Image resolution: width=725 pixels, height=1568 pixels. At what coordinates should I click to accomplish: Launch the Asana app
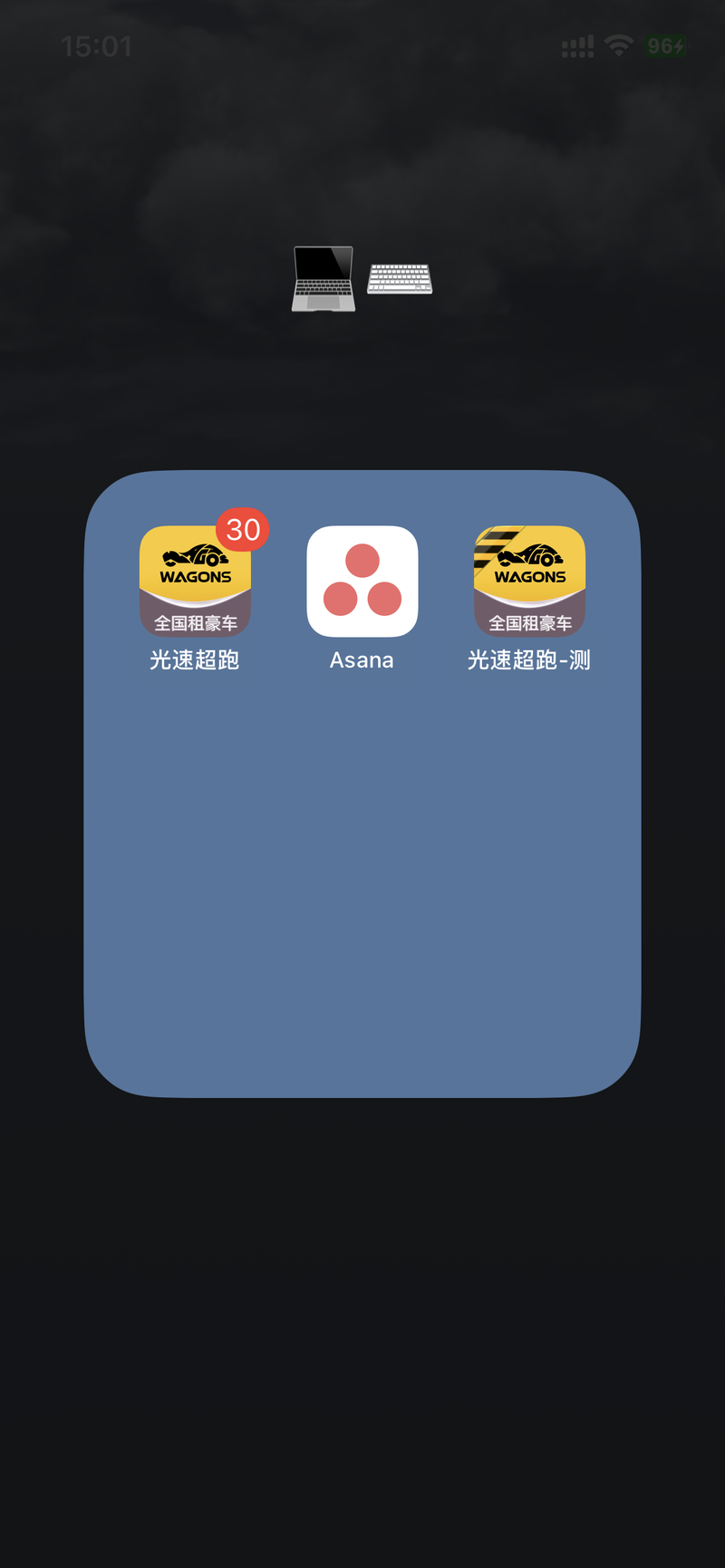[x=362, y=582]
